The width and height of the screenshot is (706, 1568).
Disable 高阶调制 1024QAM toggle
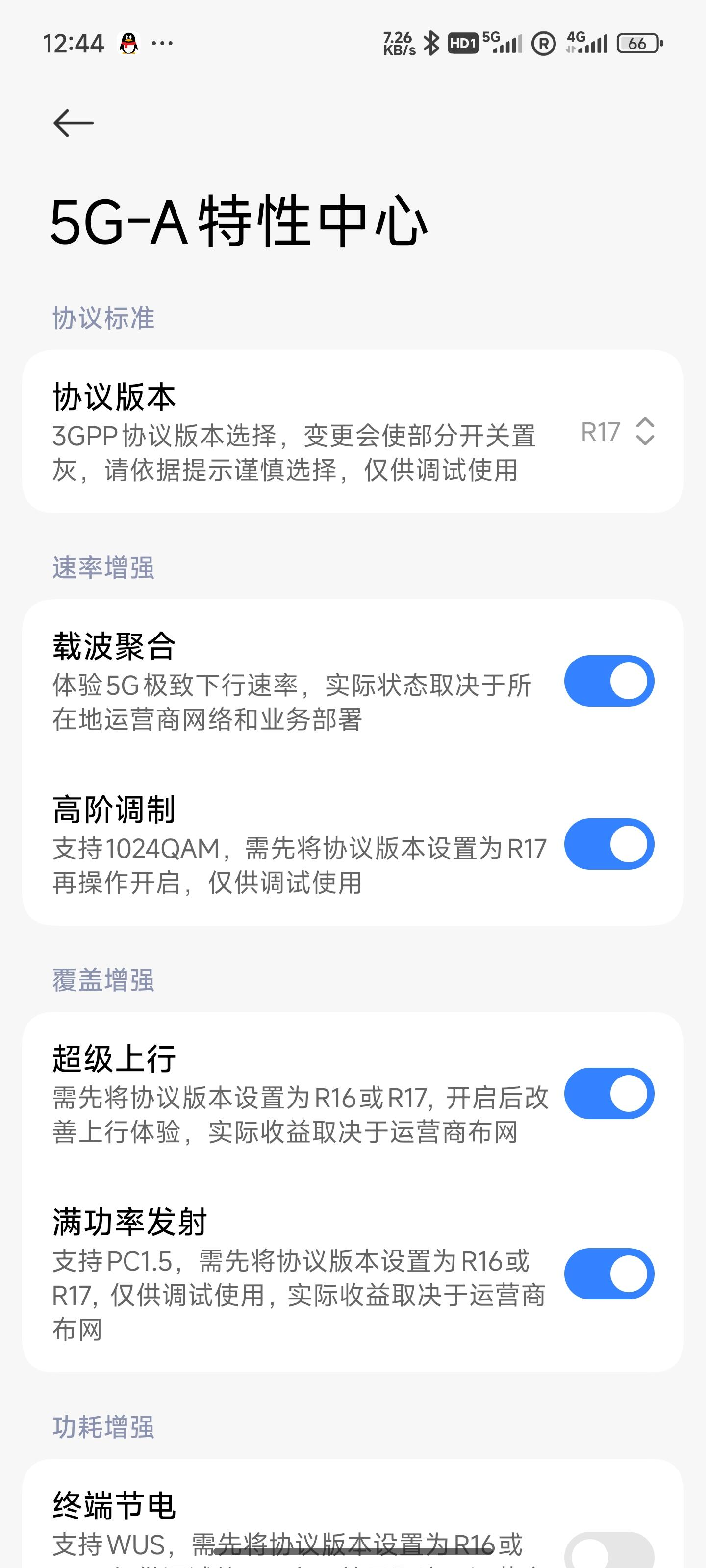tap(608, 844)
